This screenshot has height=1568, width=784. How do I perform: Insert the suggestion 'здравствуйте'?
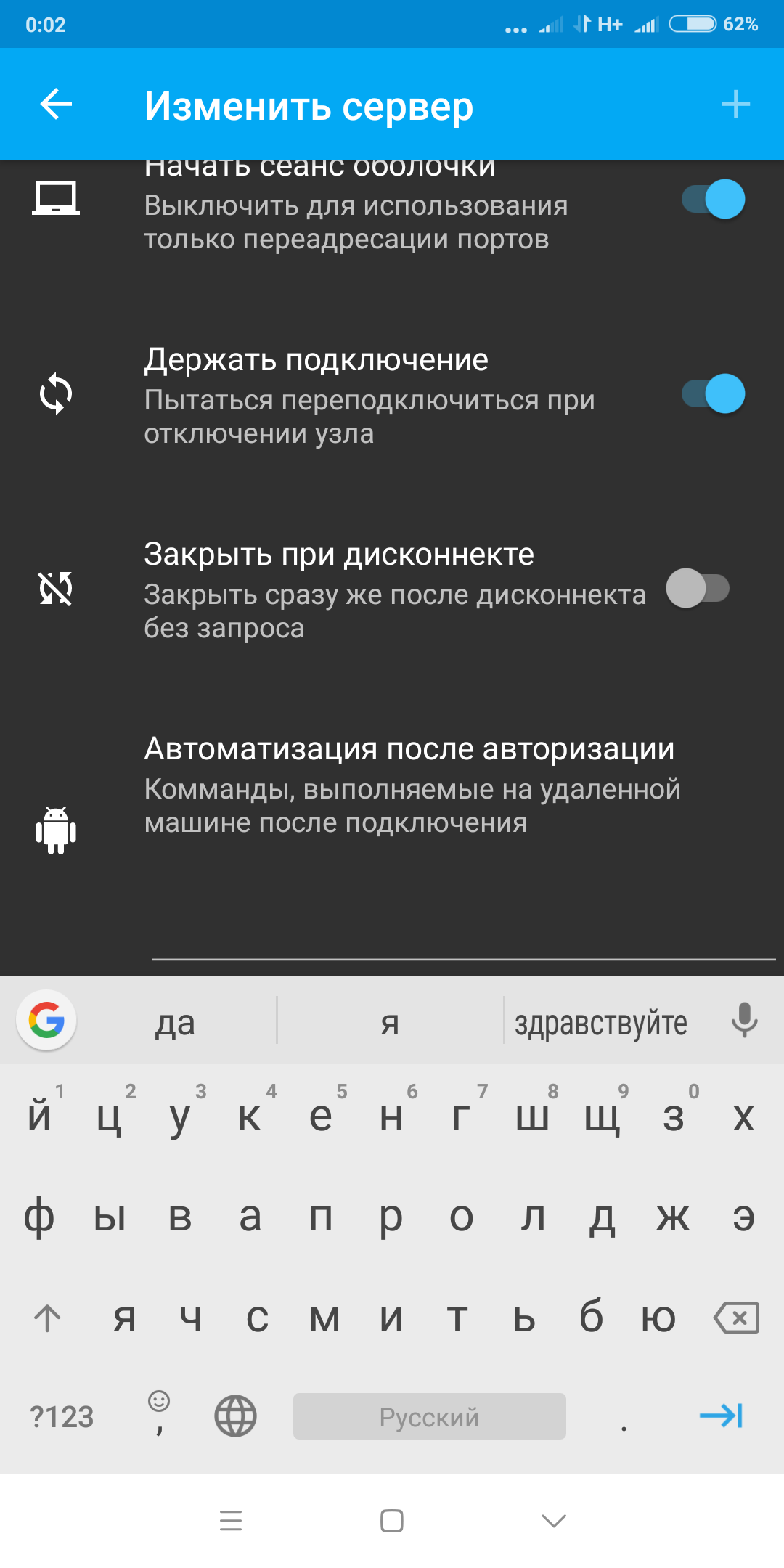600,1023
